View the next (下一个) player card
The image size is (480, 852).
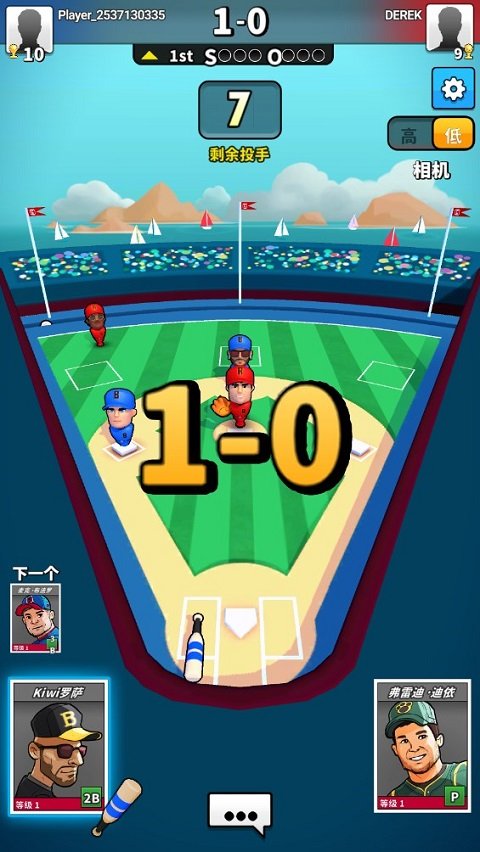pyautogui.click(x=36, y=618)
